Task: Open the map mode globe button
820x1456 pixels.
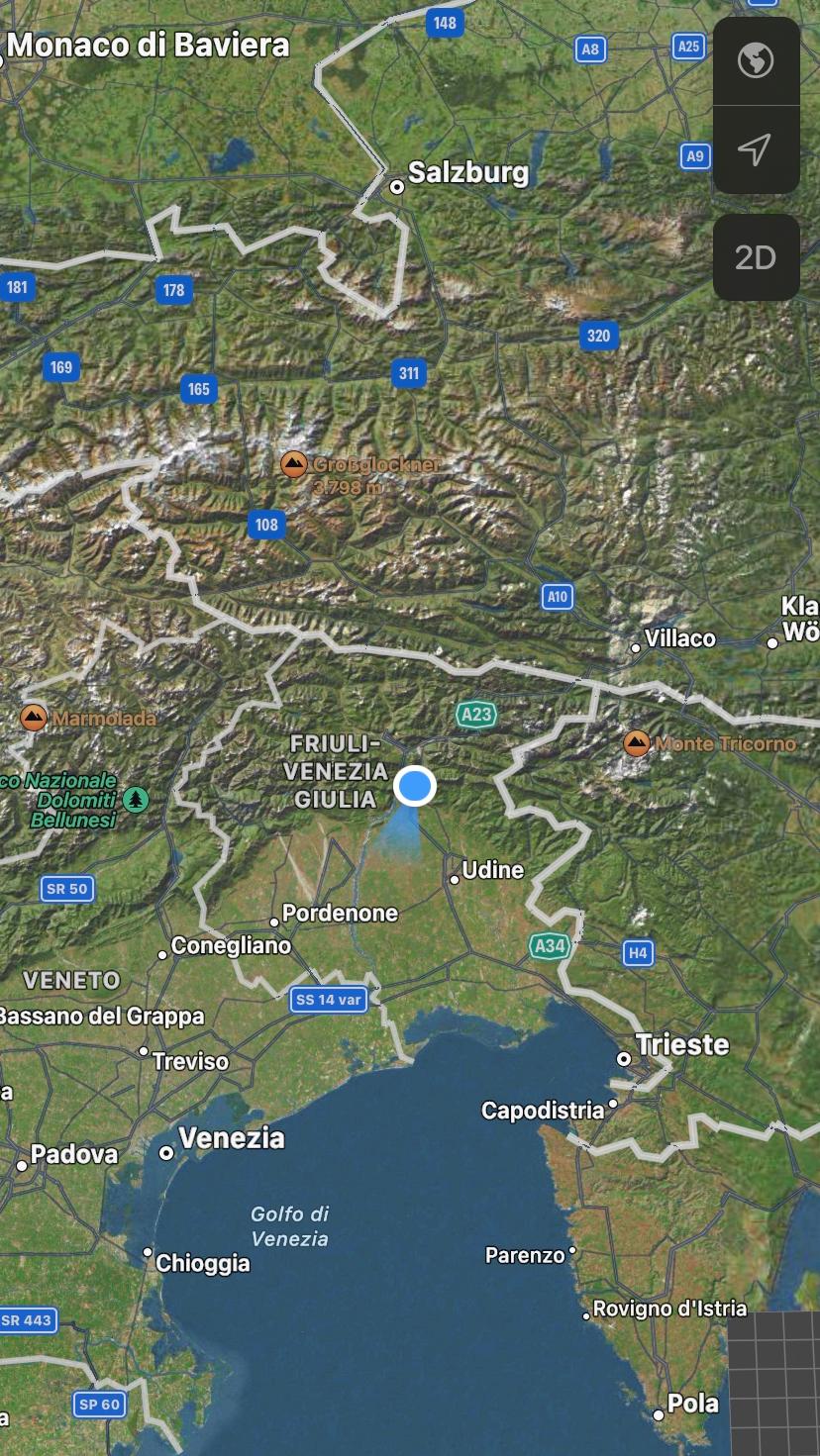Action: coord(756,61)
